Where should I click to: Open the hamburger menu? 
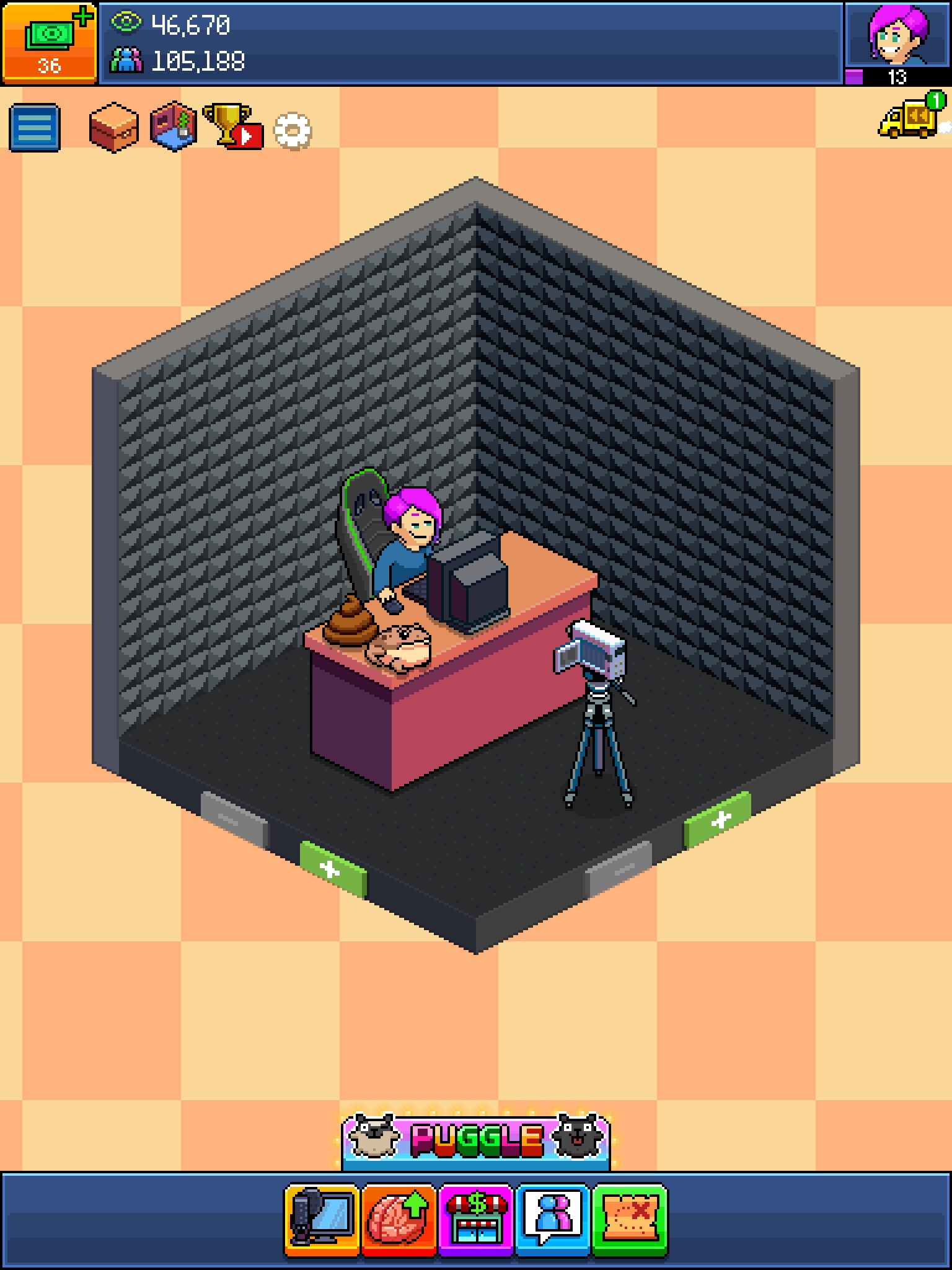[35, 128]
